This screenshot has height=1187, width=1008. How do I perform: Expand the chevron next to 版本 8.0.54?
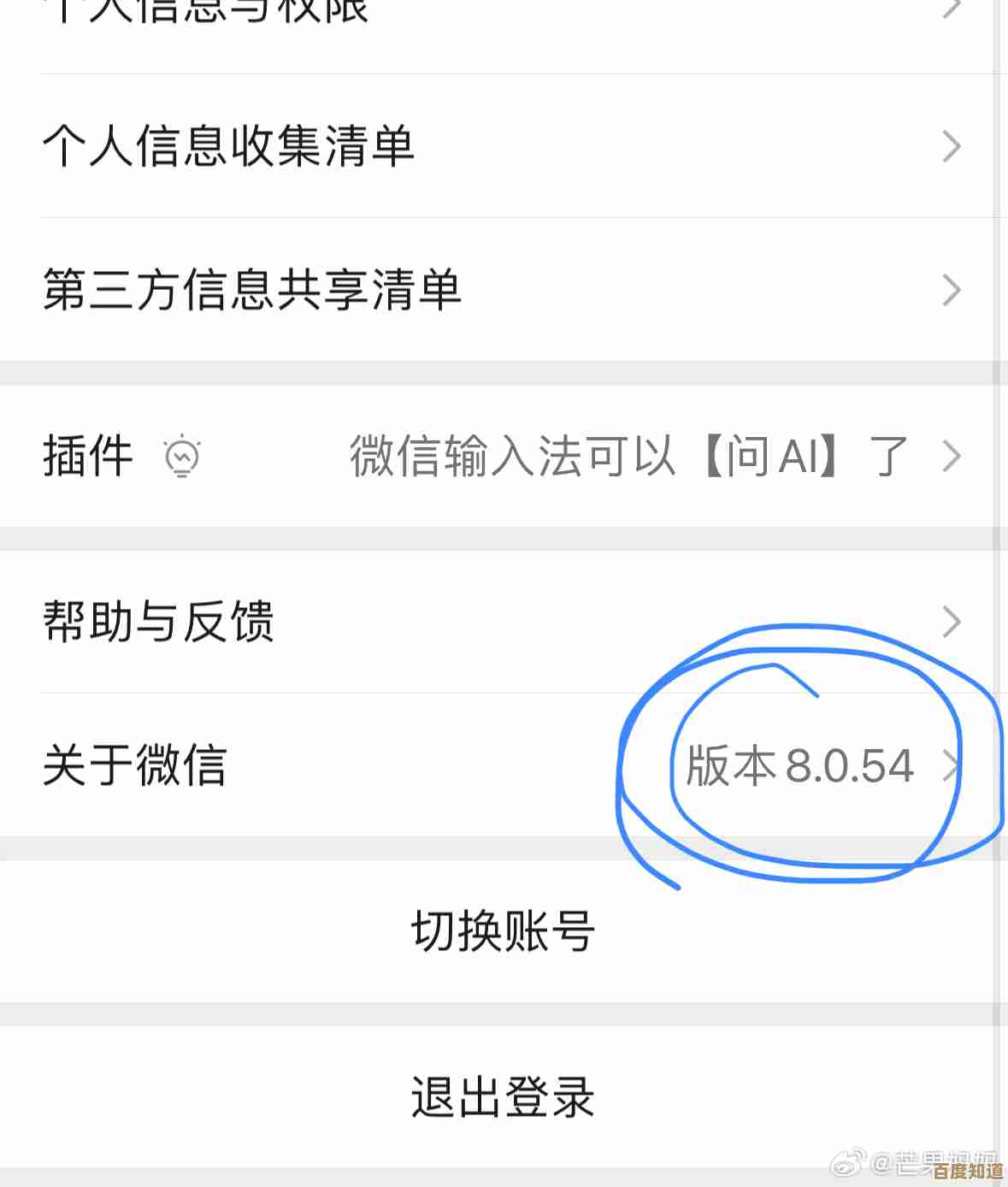tap(952, 765)
